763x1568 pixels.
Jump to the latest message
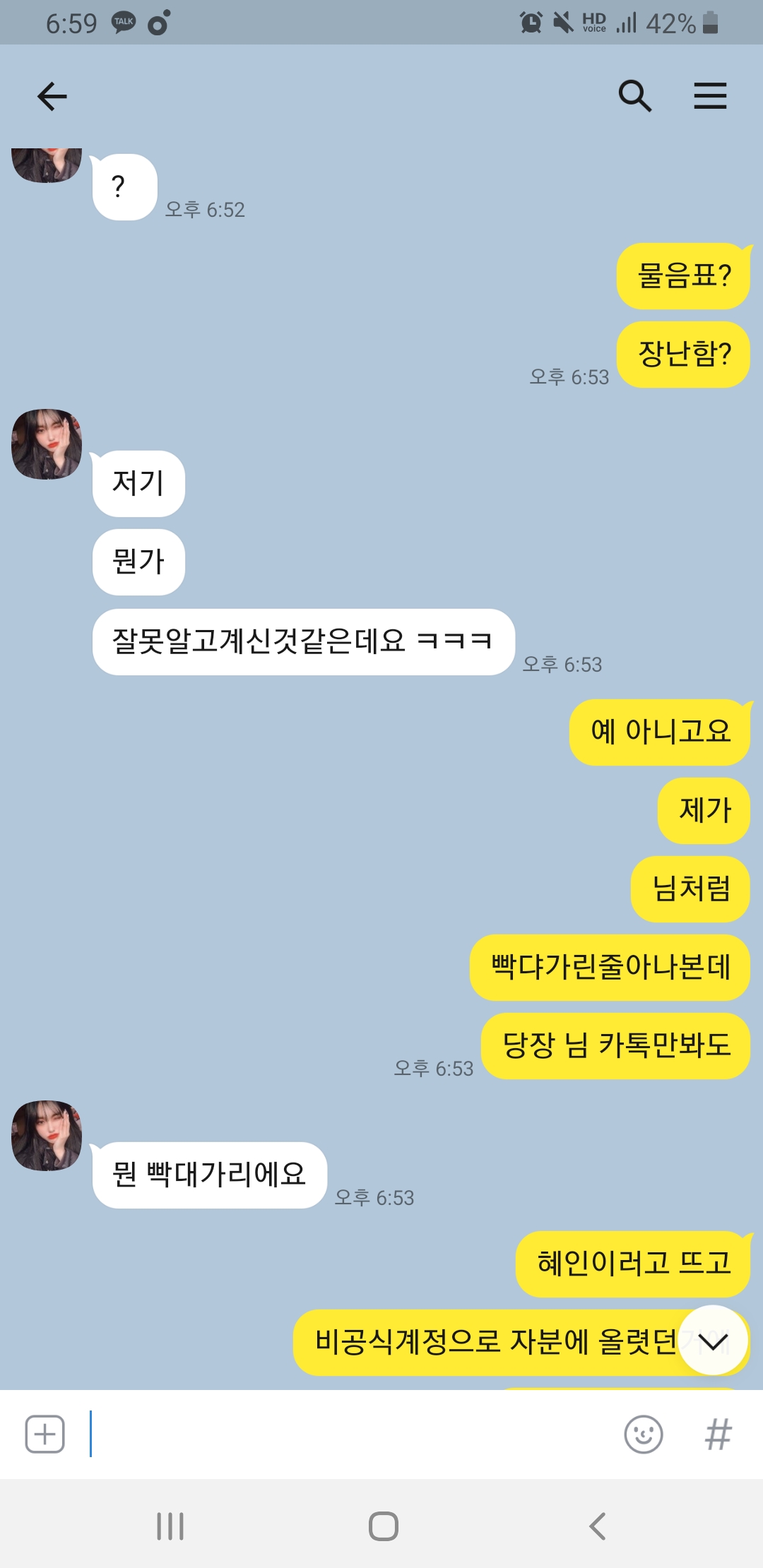pos(713,1340)
